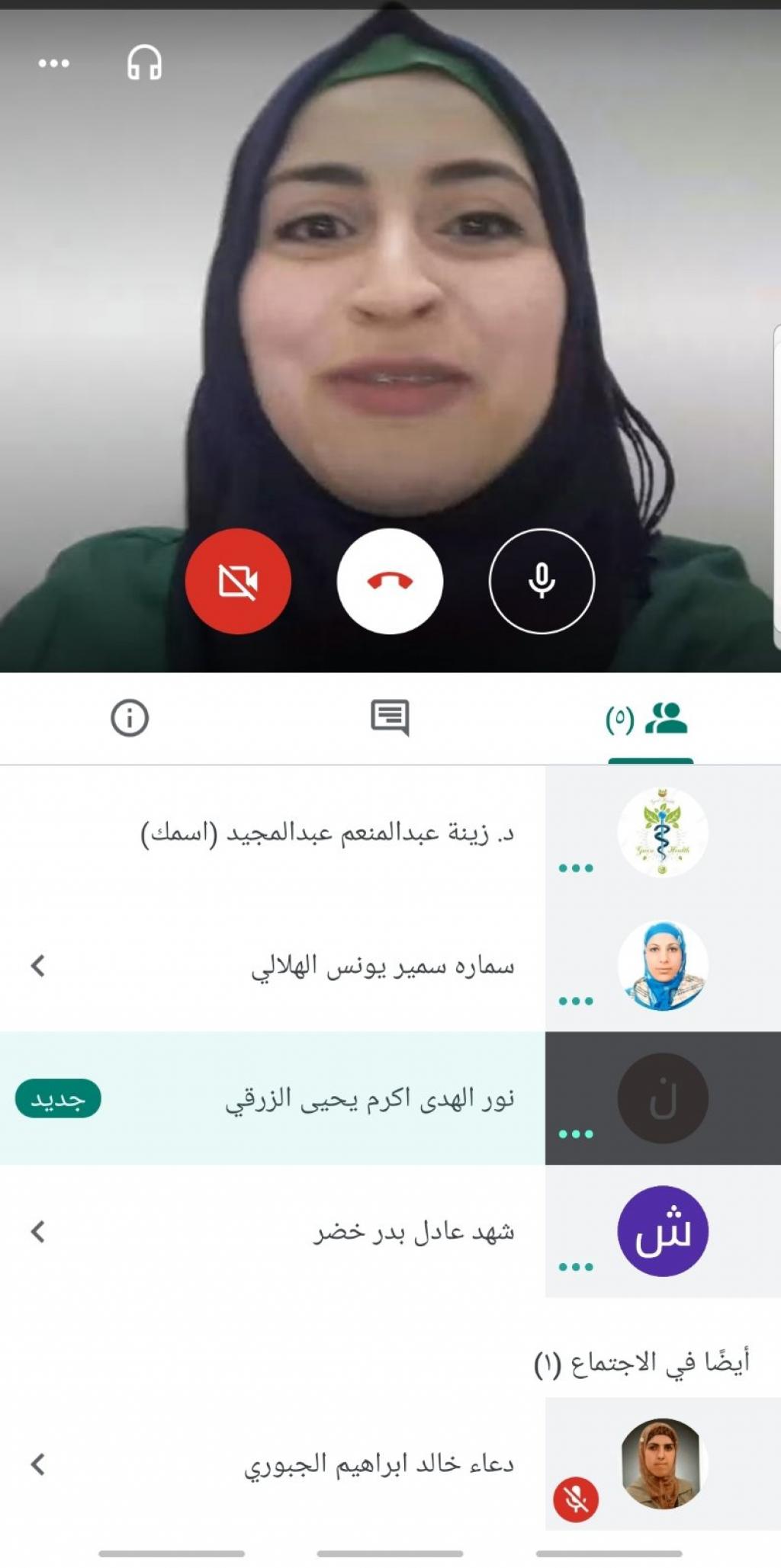This screenshot has width=781, height=1568.
Task: Turn the camera back on
Action: click(x=238, y=581)
